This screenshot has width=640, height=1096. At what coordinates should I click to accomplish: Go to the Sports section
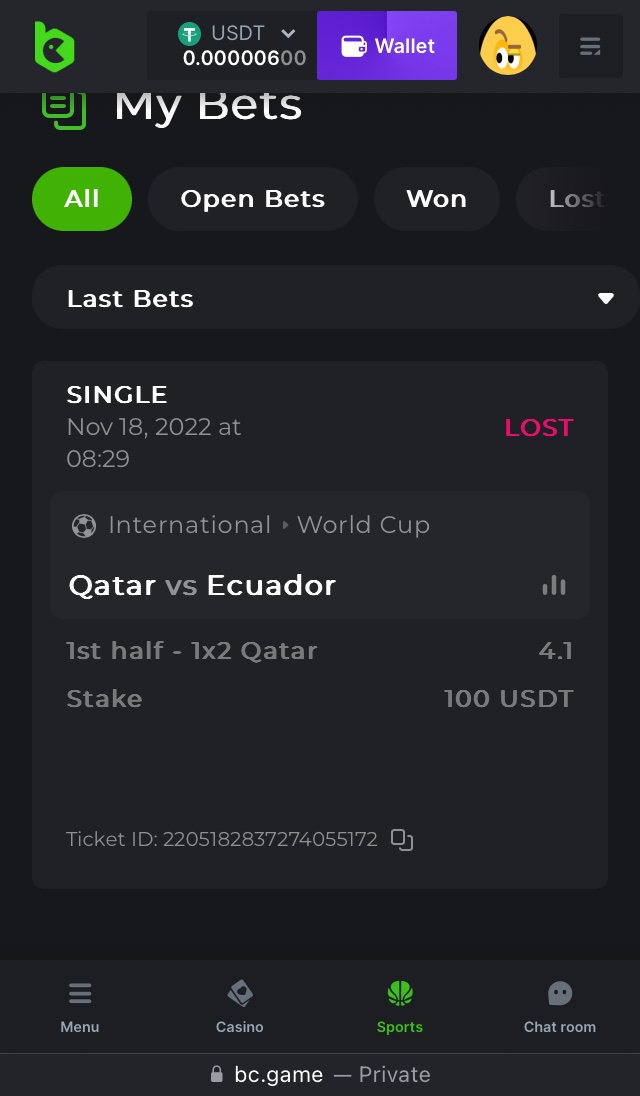pos(400,1006)
